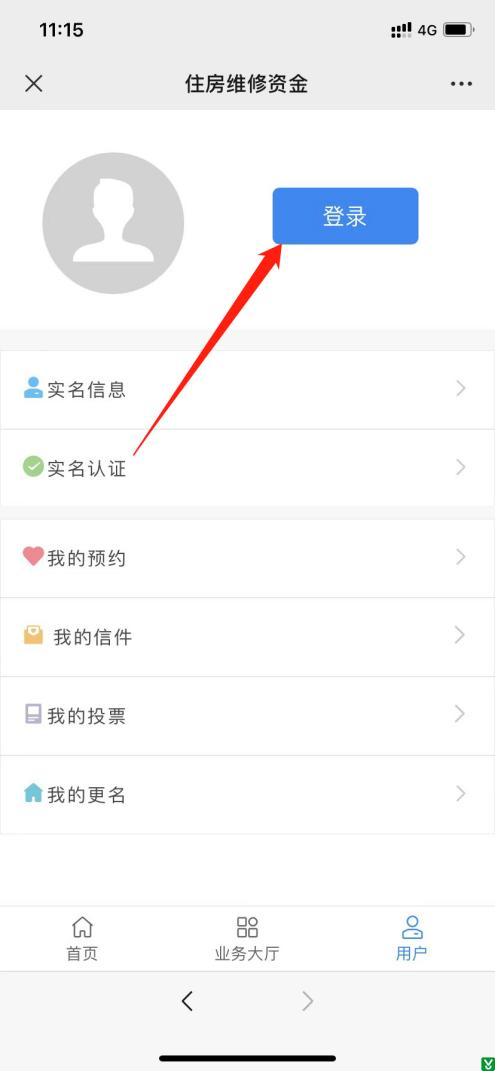
Task: Open 我的更名
Action: click(247, 794)
